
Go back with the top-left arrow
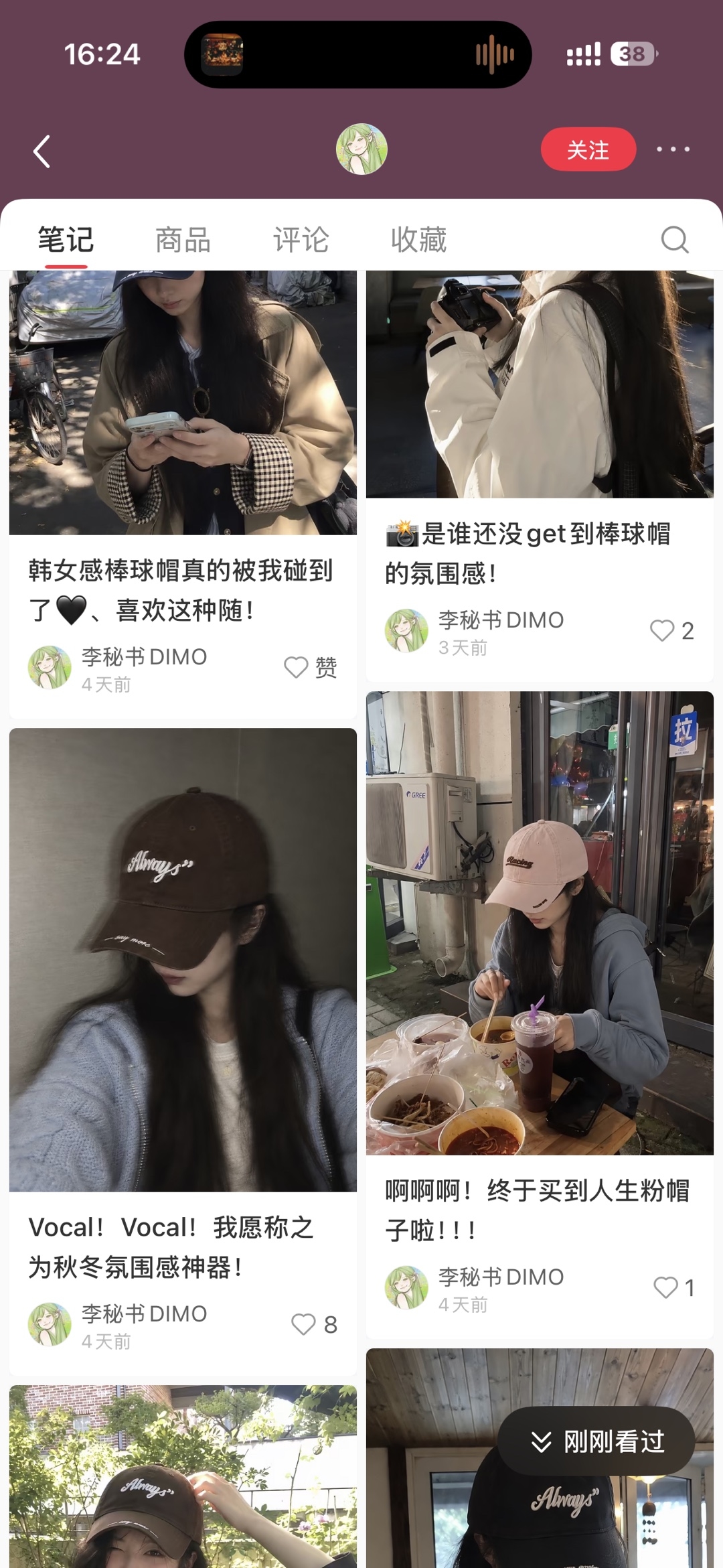(x=42, y=151)
